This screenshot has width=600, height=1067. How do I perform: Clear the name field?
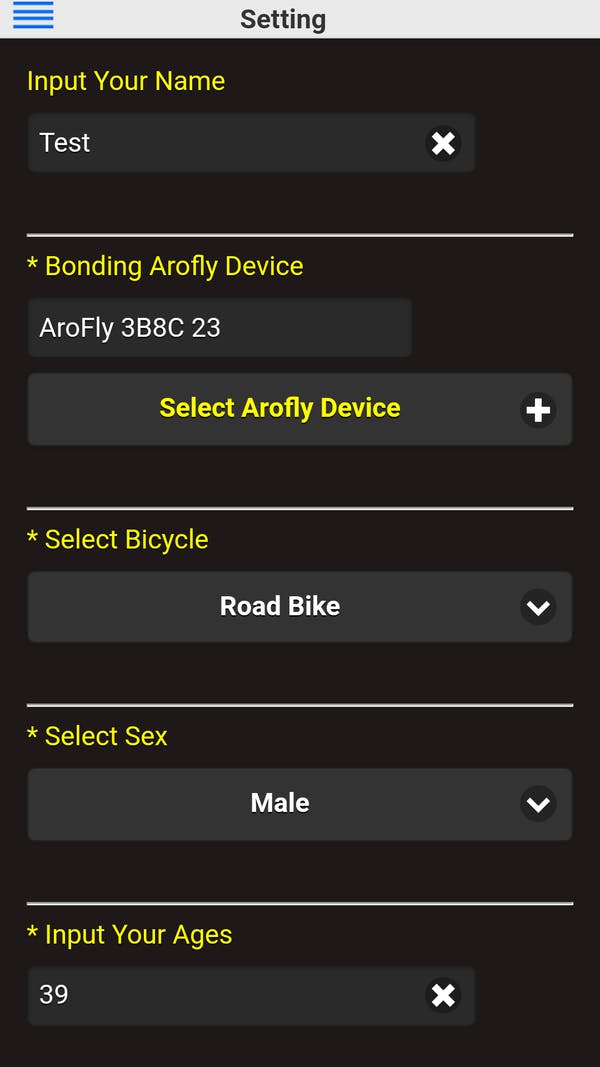point(444,144)
